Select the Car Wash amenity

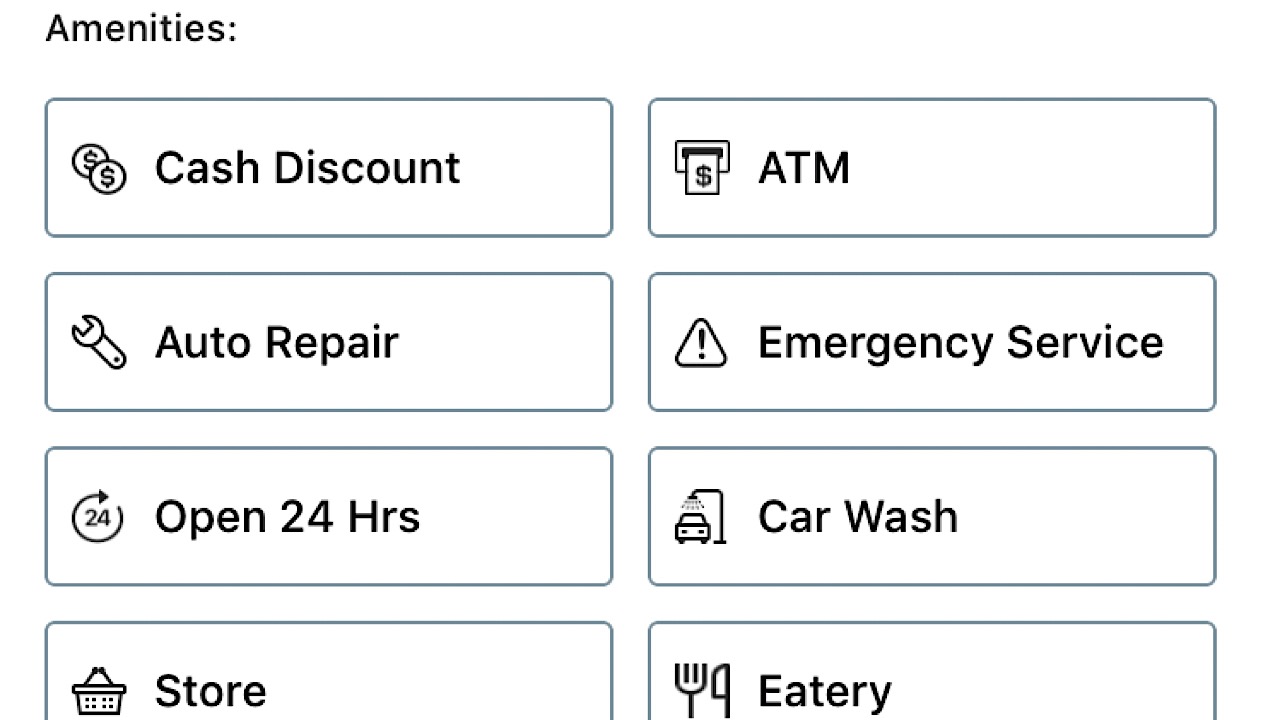pyautogui.click(x=931, y=516)
